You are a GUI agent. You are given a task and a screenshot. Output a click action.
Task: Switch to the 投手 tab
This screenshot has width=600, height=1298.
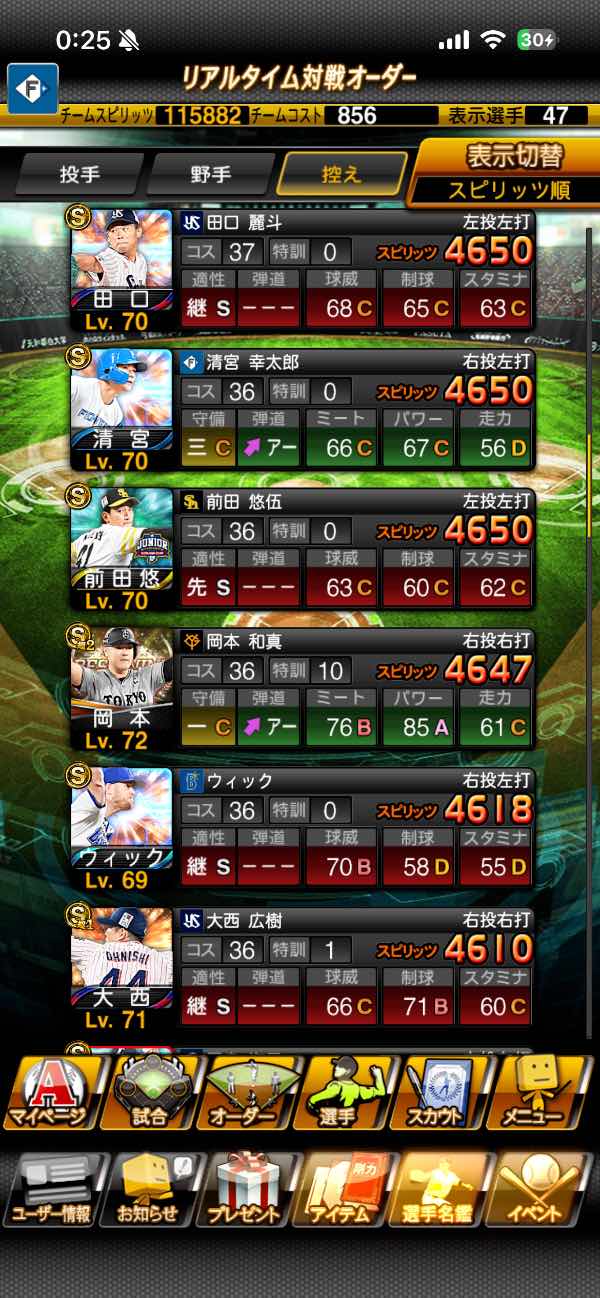tap(78, 174)
